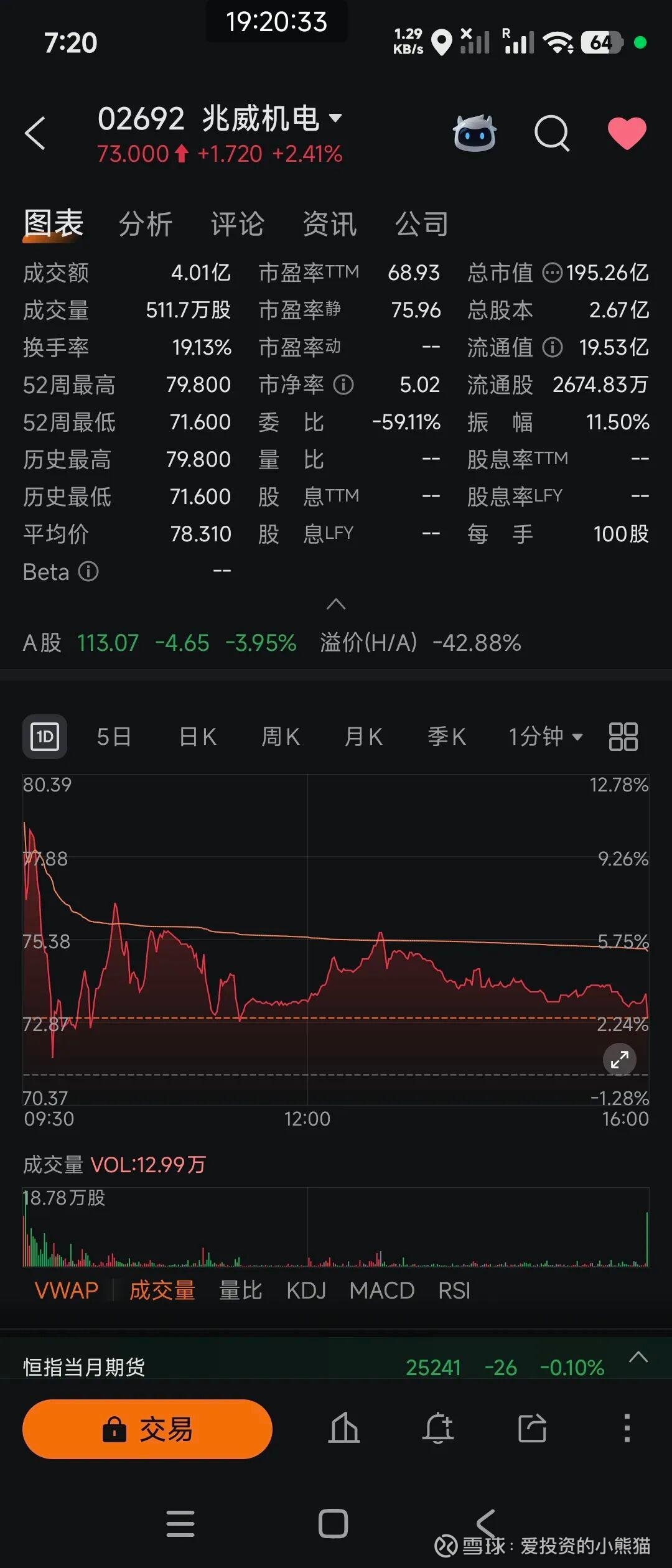The height and width of the screenshot is (1568, 672).
Task: Set a price alert with the bell
Action: [x=438, y=1427]
